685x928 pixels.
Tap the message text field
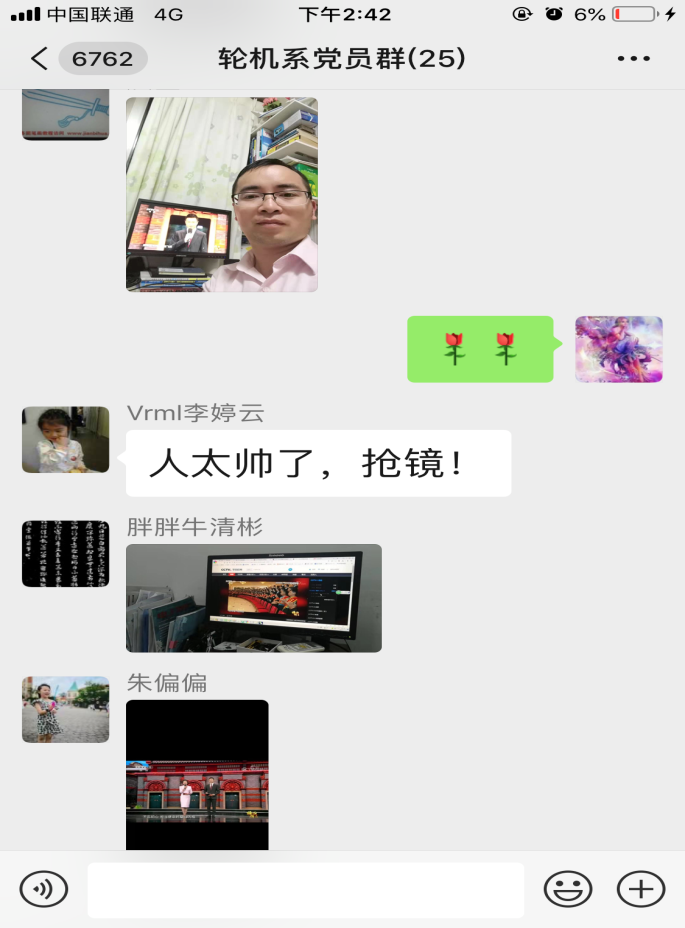(x=305, y=889)
